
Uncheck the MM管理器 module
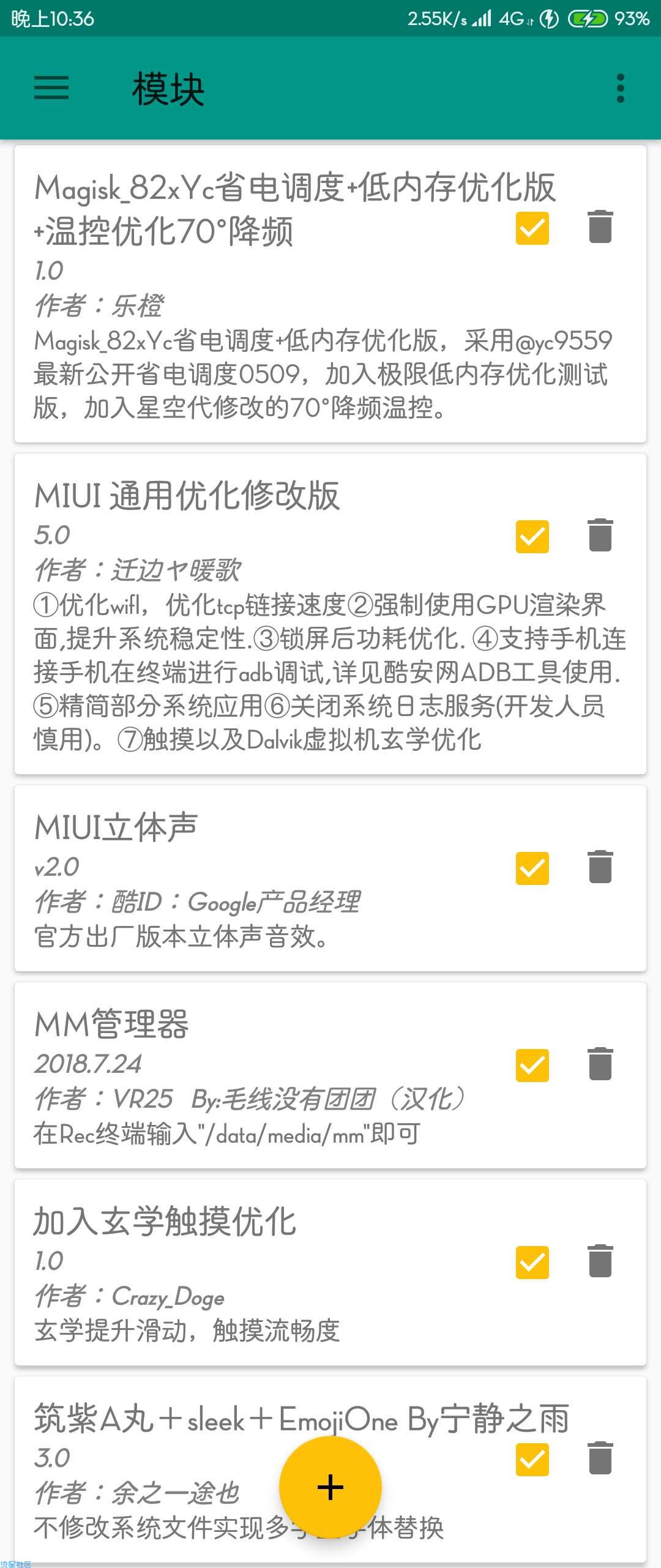[x=532, y=1066]
